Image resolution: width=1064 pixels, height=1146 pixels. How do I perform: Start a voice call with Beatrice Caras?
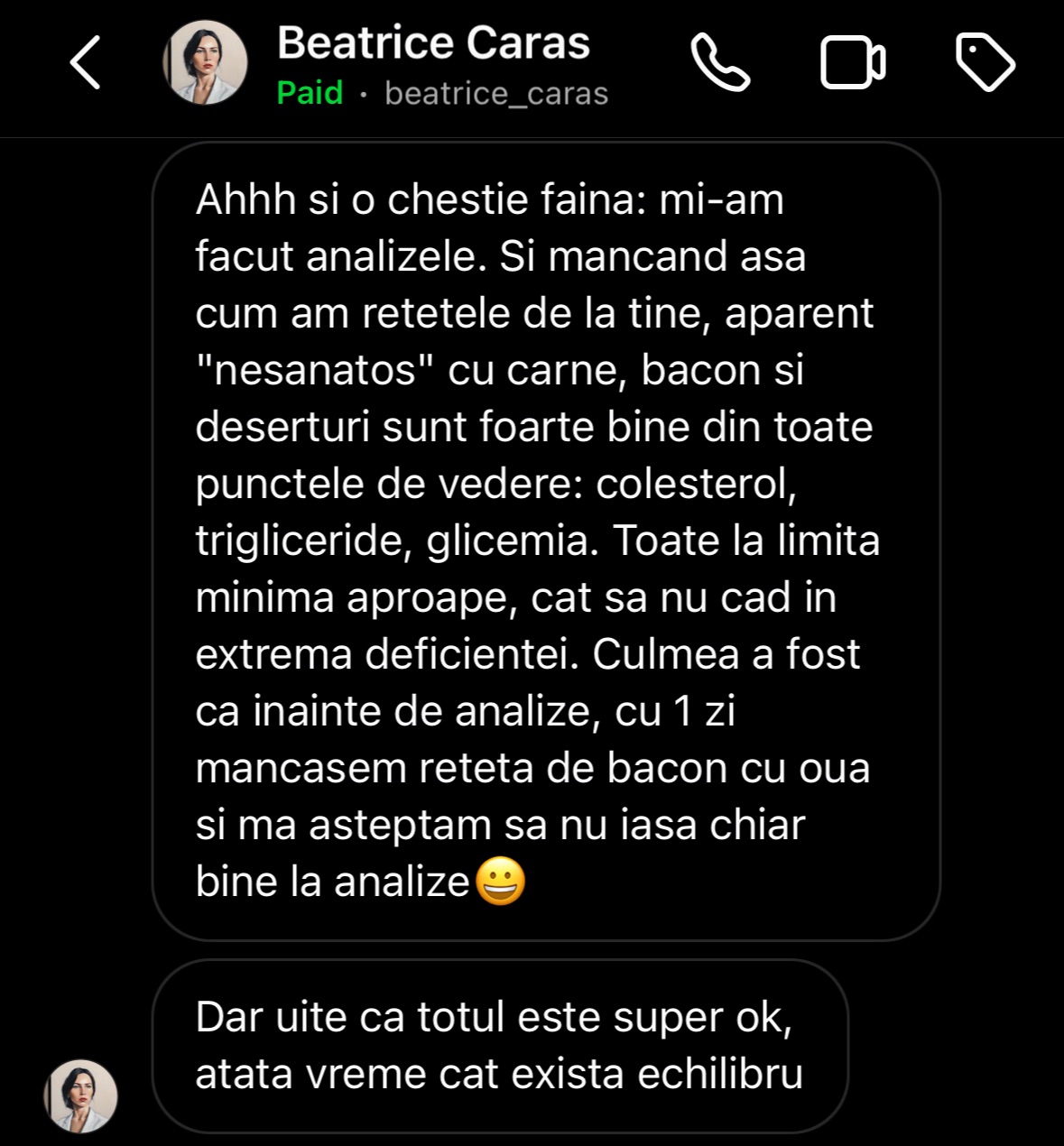pos(719,63)
